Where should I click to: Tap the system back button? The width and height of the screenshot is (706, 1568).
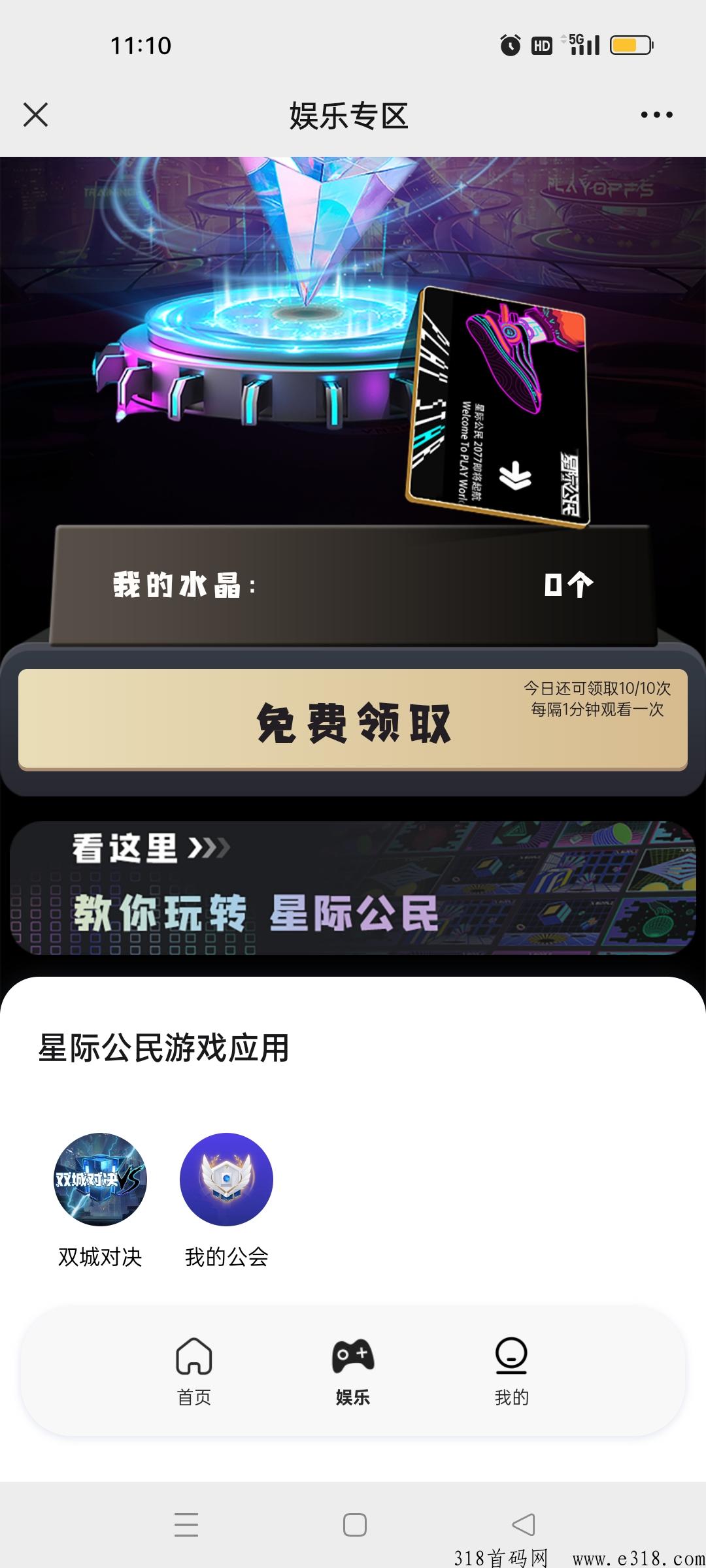(x=523, y=1525)
